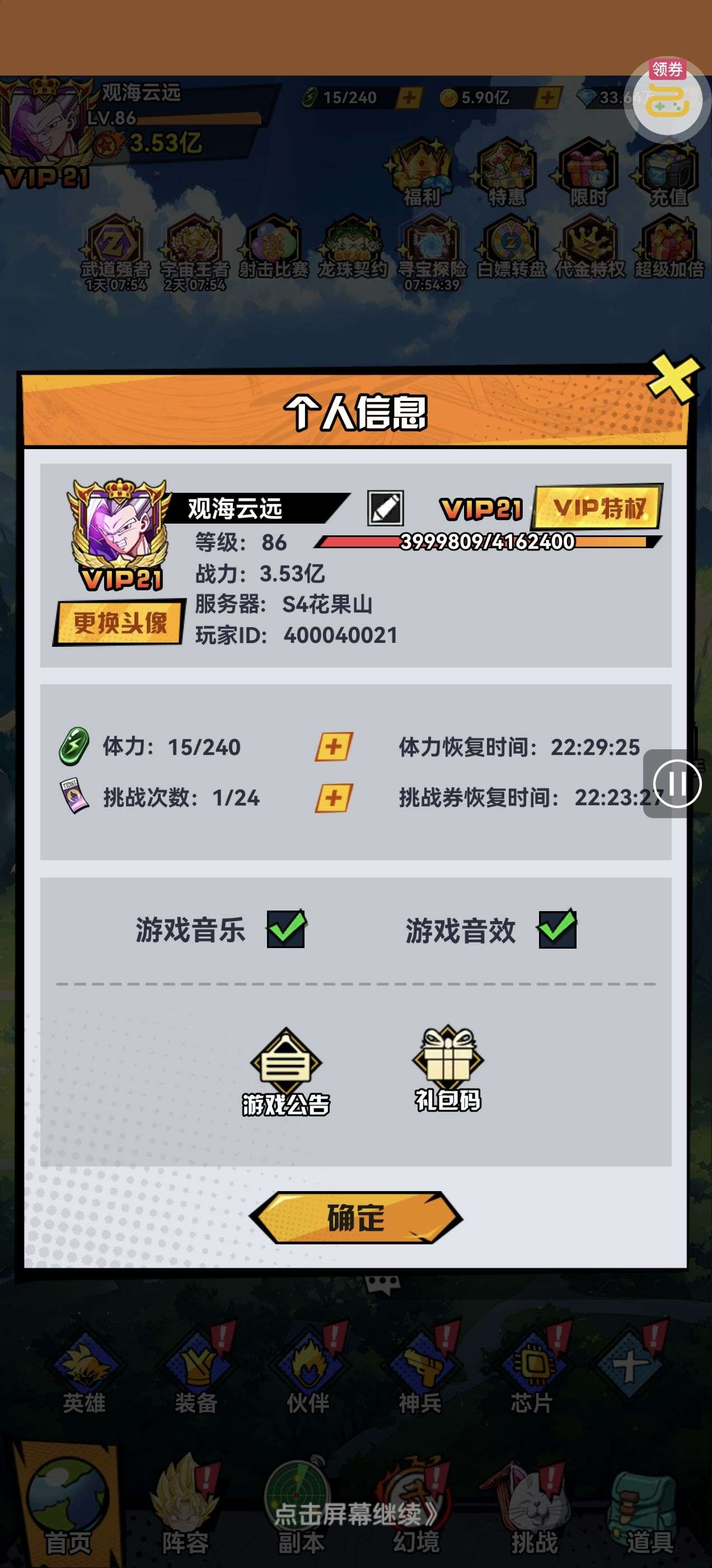The image size is (712, 1568).
Task: Tap the floating pause button
Action: (677, 783)
